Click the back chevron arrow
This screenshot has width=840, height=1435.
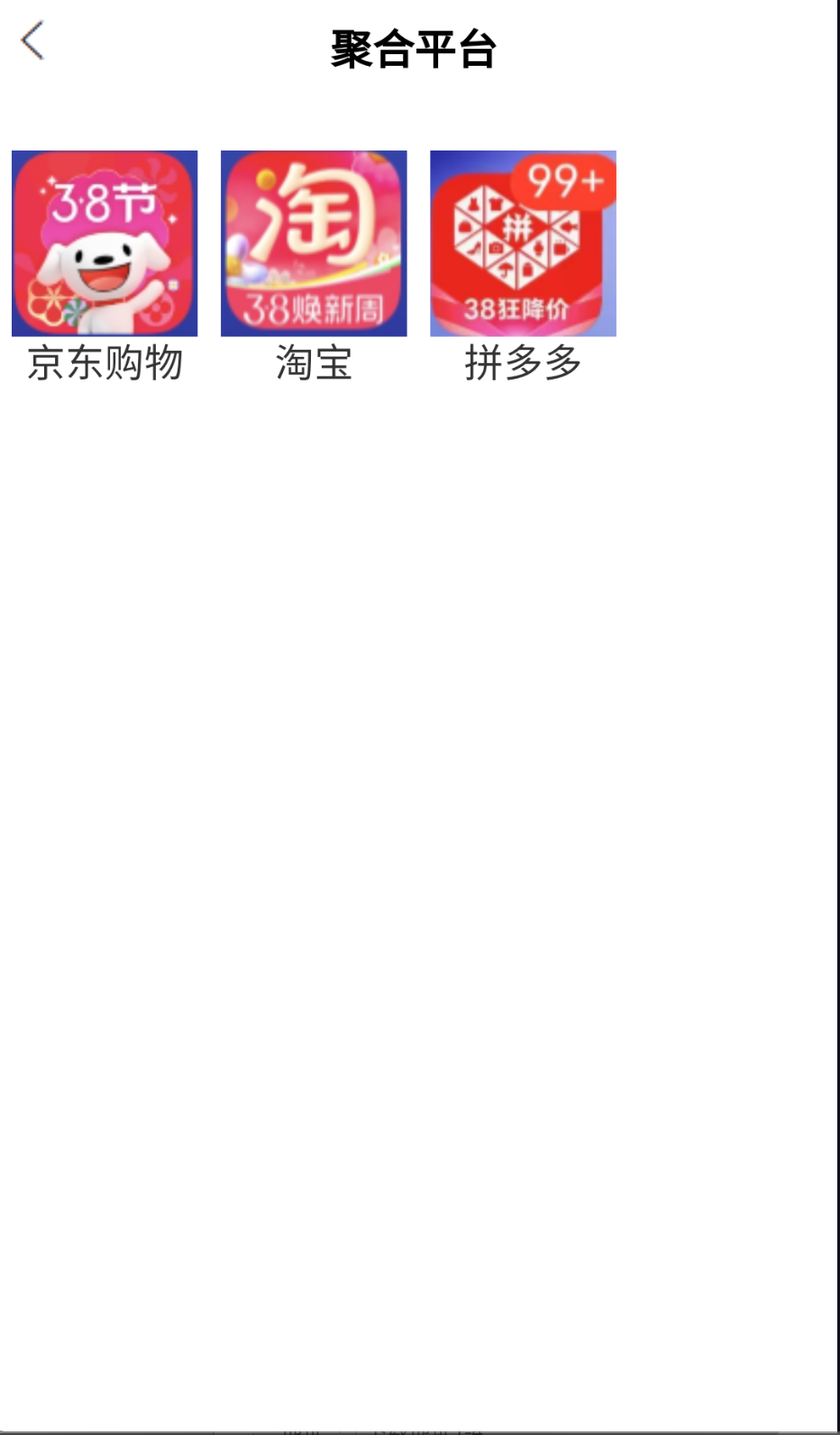[x=32, y=41]
